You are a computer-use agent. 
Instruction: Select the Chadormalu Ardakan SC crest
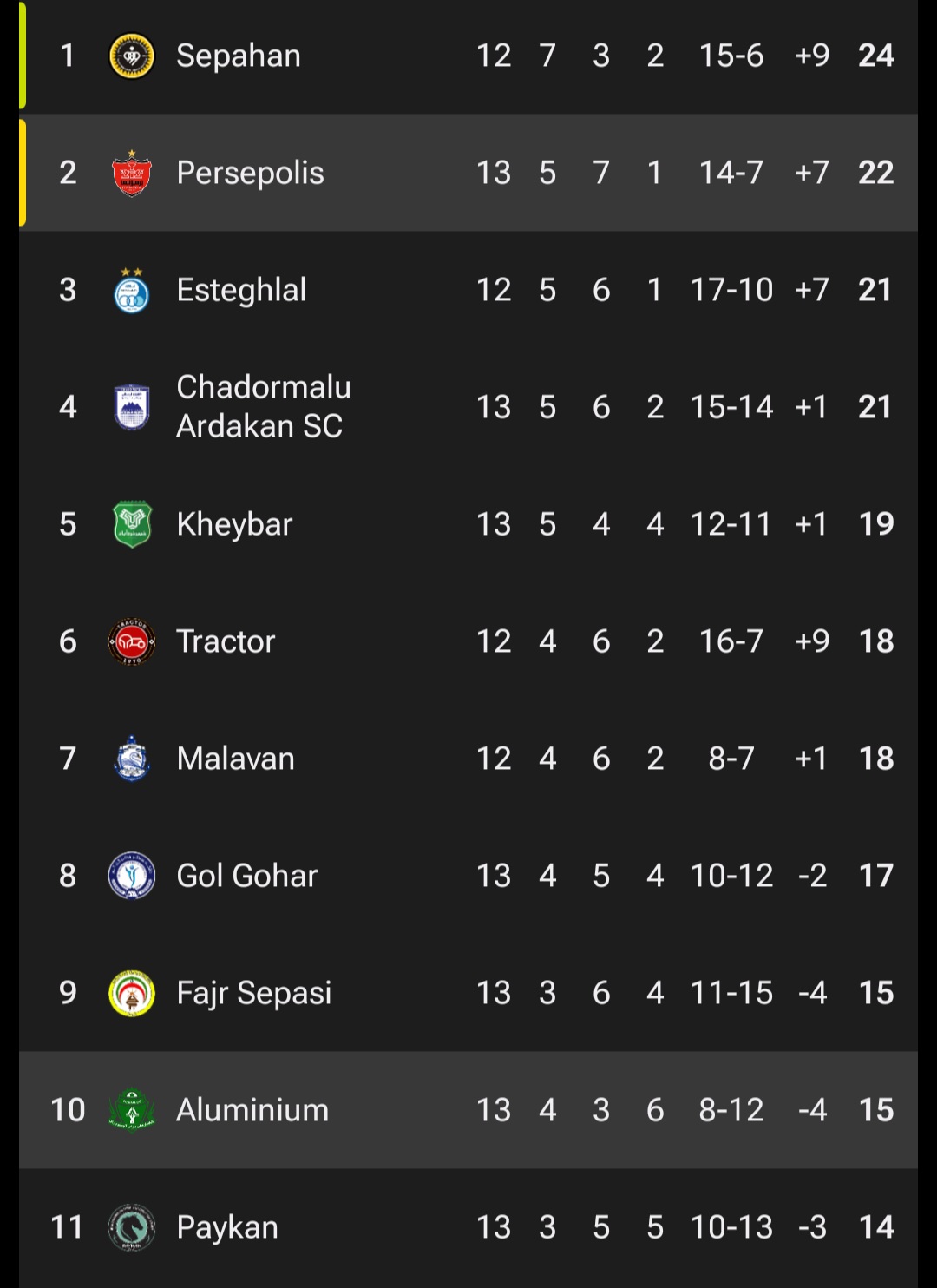(x=131, y=406)
